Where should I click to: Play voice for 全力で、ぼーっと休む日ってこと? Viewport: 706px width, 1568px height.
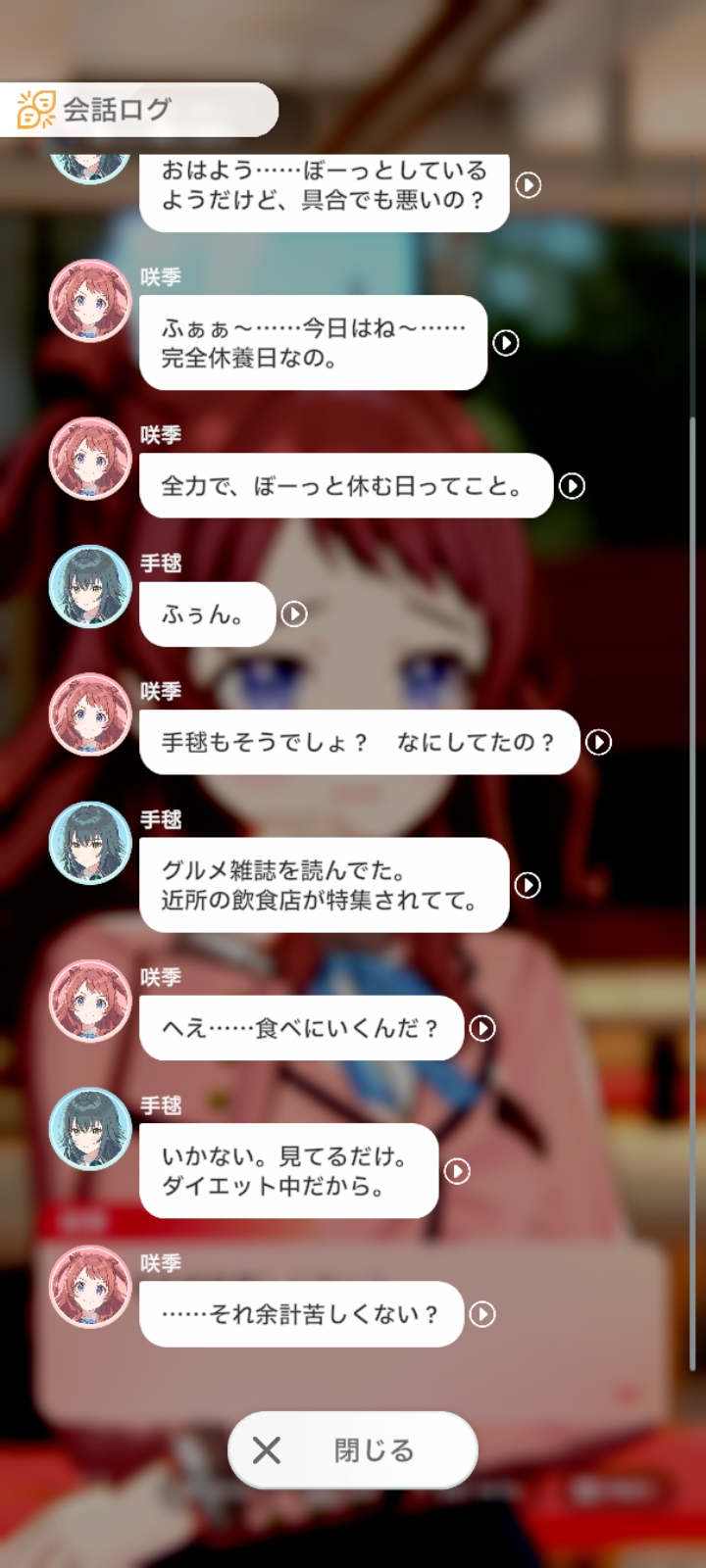(x=572, y=486)
